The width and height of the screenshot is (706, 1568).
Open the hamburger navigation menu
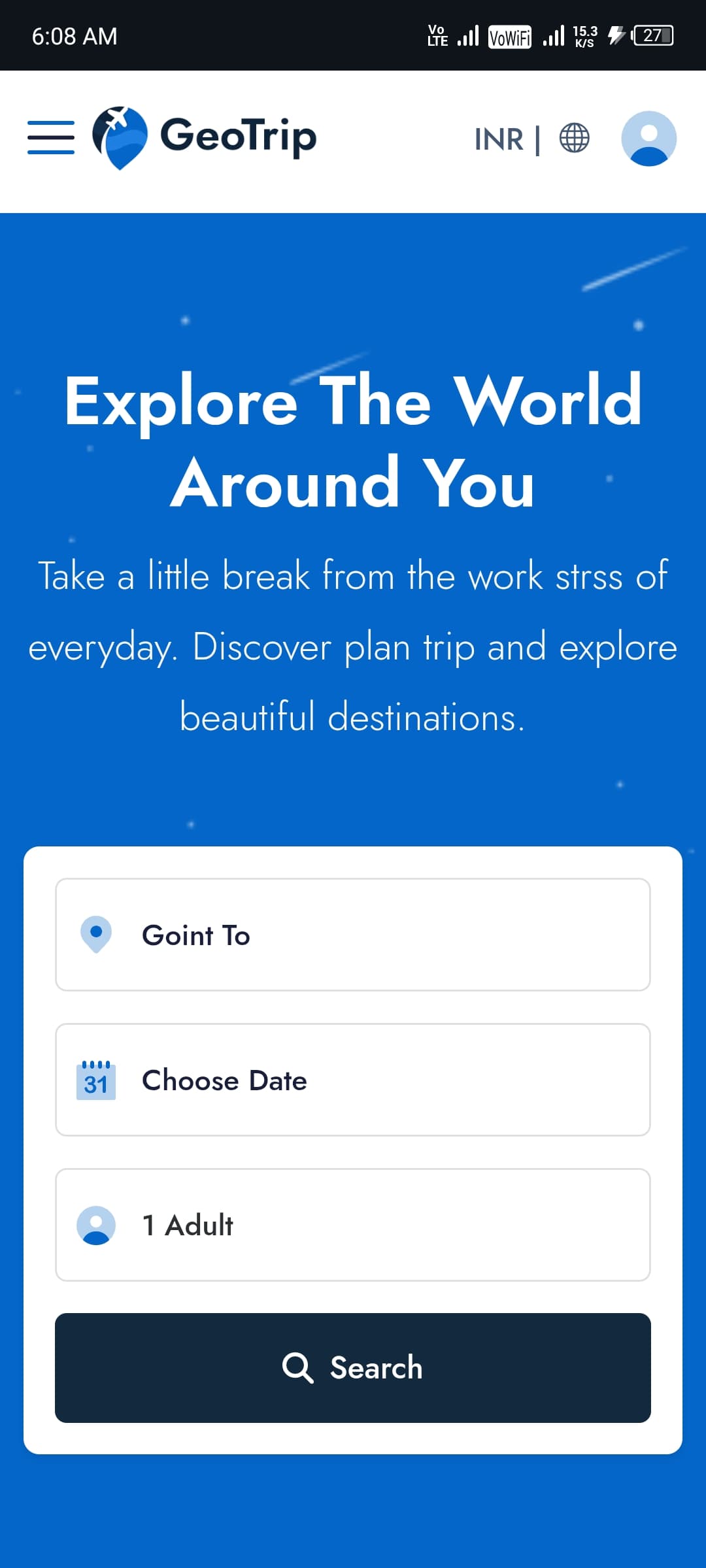click(51, 138)
